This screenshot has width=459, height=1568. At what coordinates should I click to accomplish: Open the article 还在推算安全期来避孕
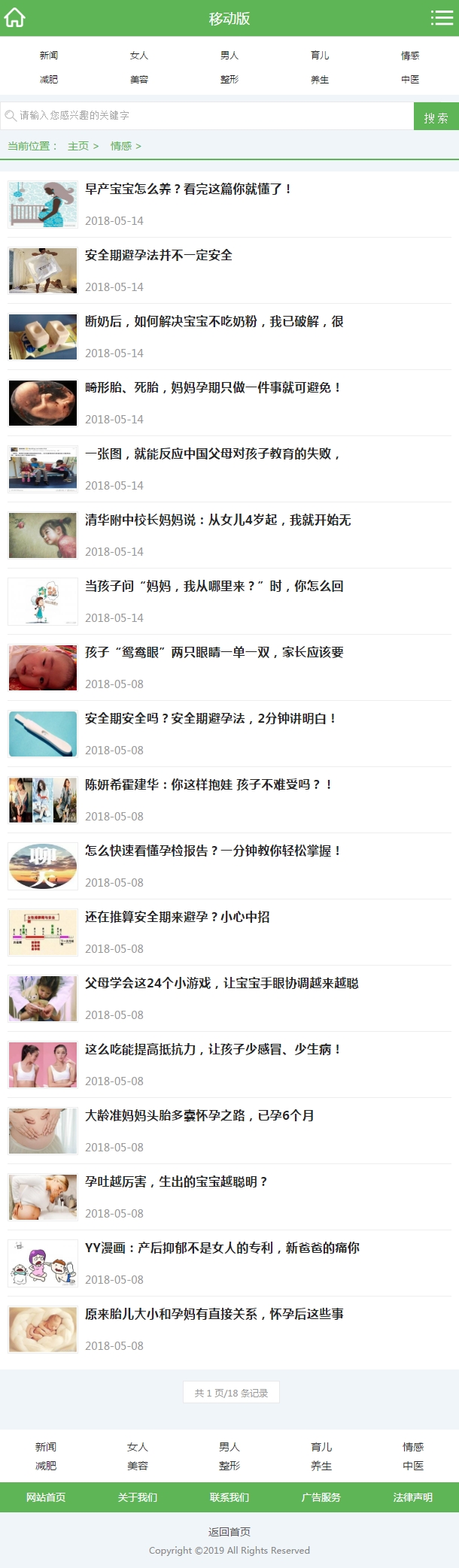point(177,917)
